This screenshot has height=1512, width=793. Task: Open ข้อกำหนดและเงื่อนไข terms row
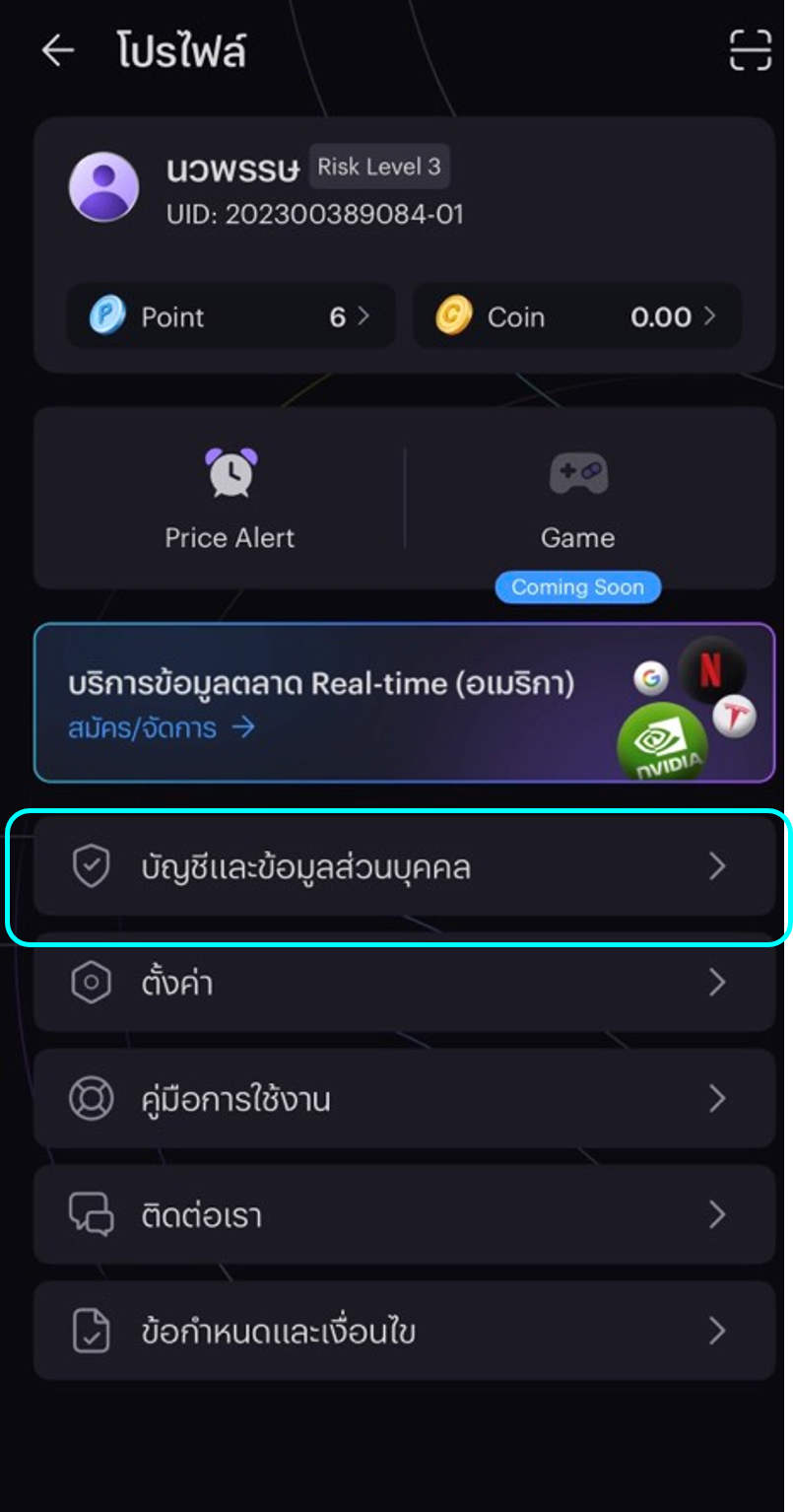tap(404, 1331)
